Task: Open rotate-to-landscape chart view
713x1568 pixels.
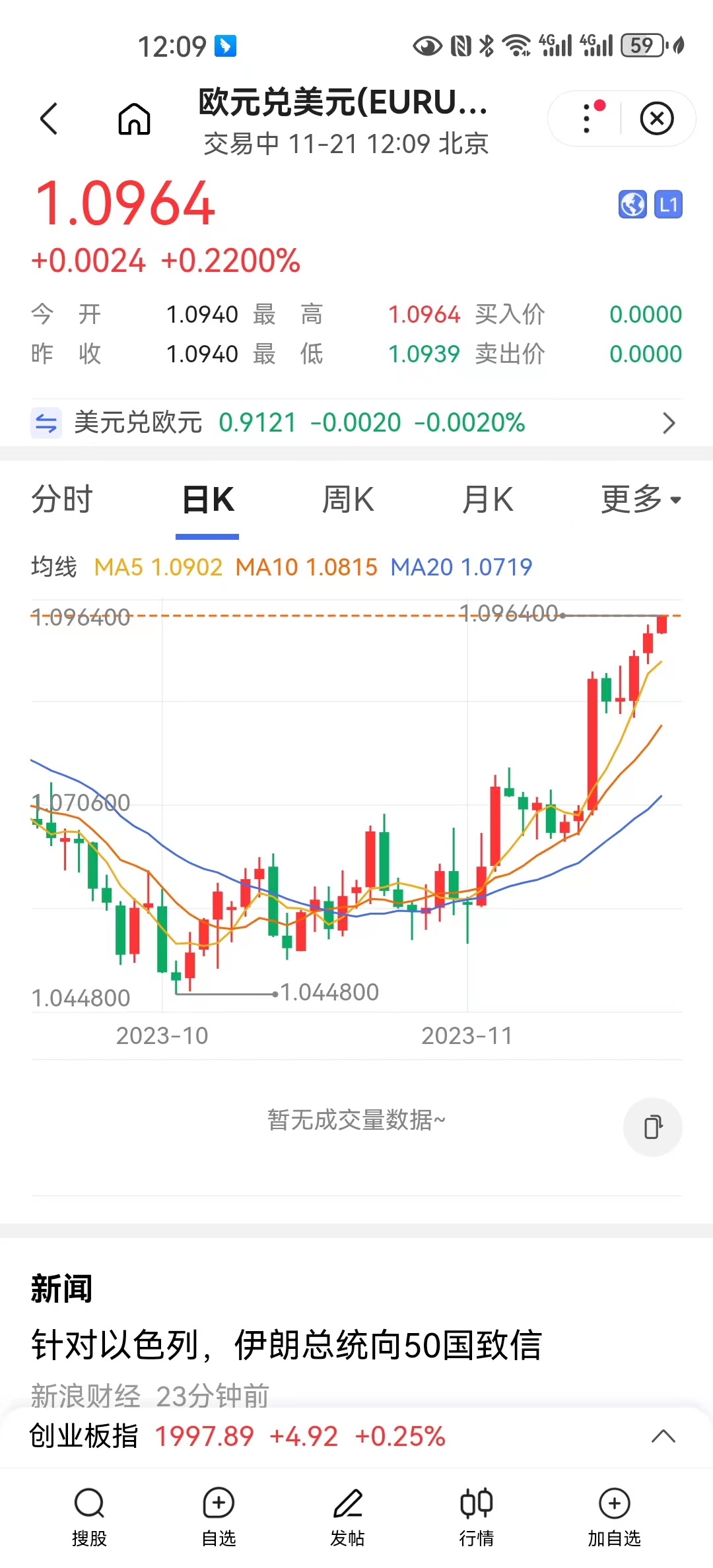Action: 652,1128
